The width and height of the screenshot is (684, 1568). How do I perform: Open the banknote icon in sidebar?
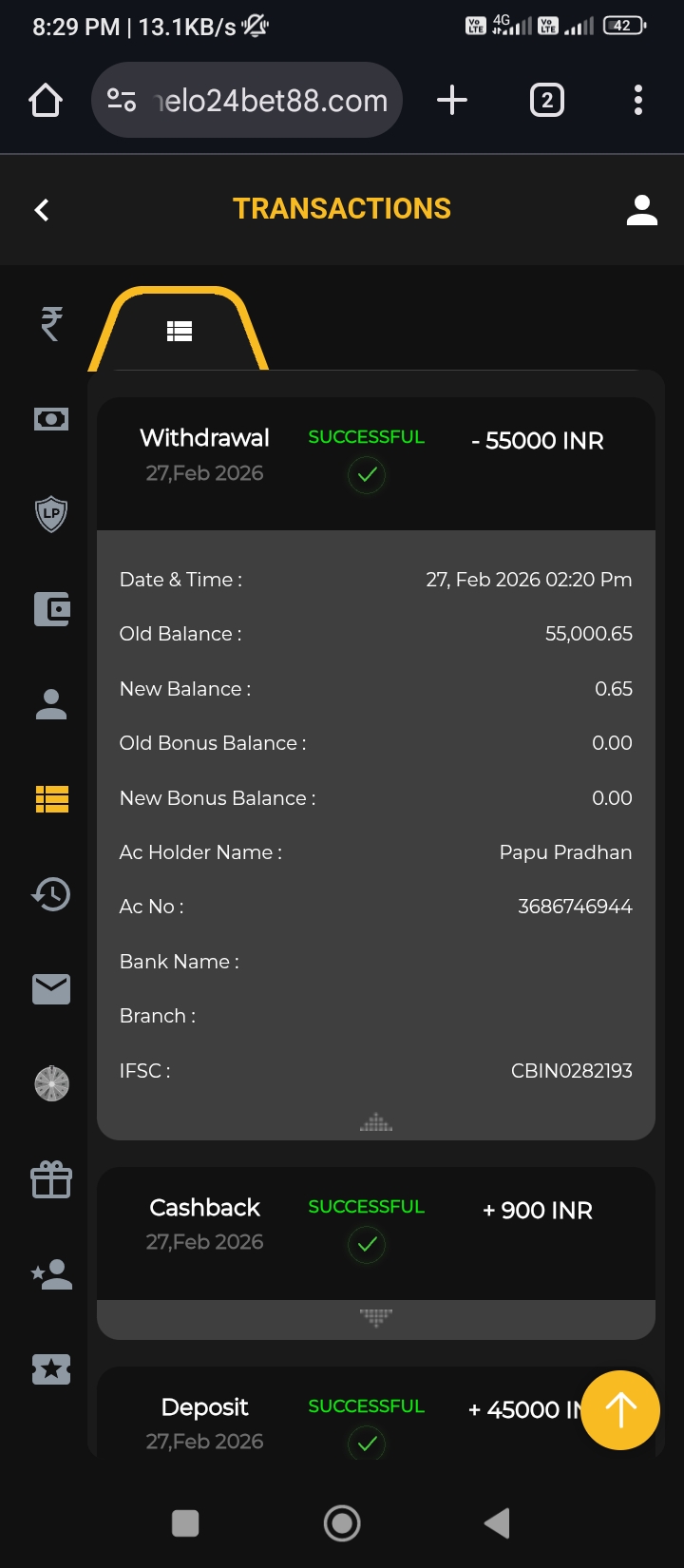(51, 419)
